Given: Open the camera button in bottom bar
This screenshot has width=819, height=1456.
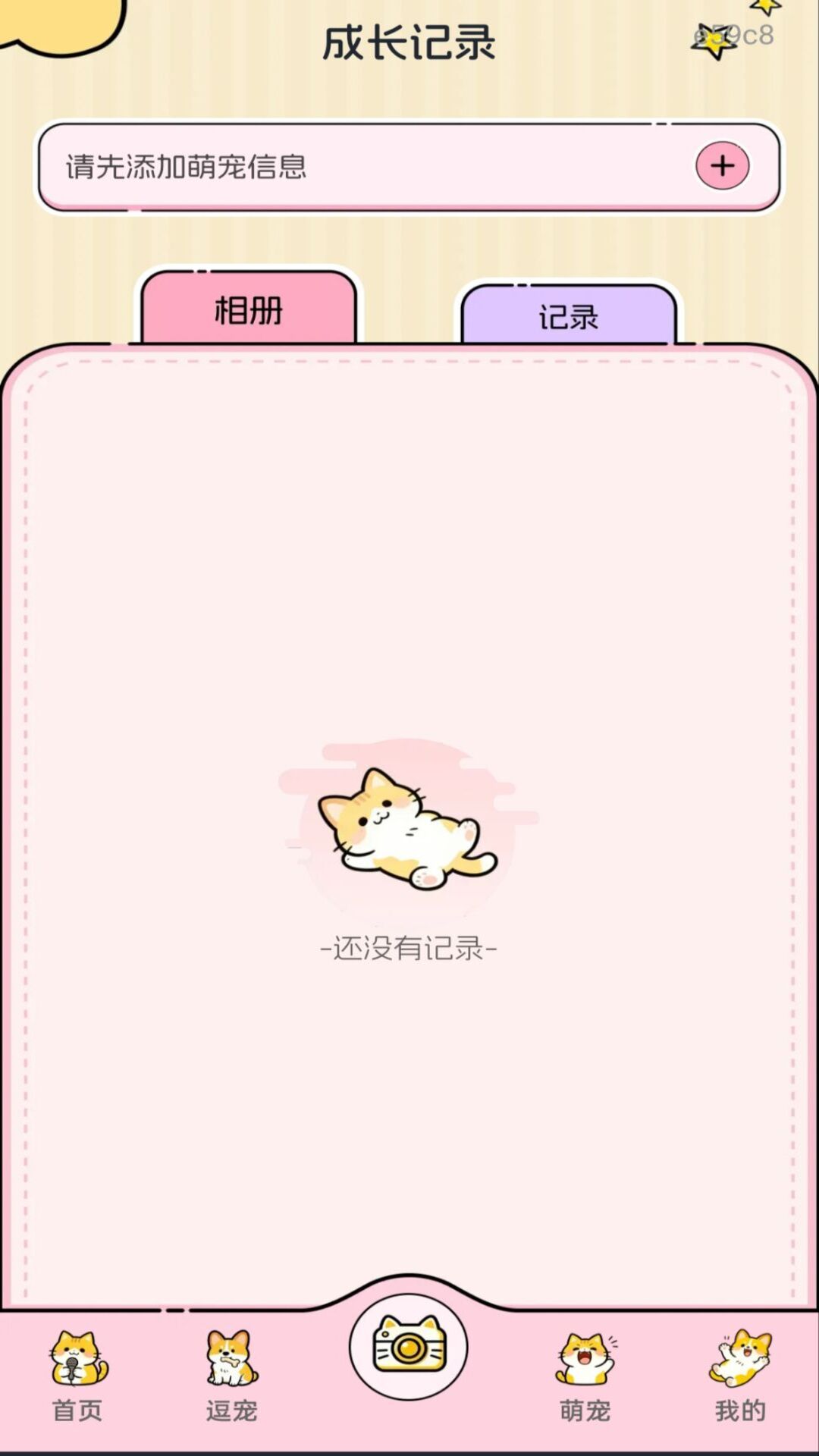Looking at the screenshot, I should [409, 1346].
